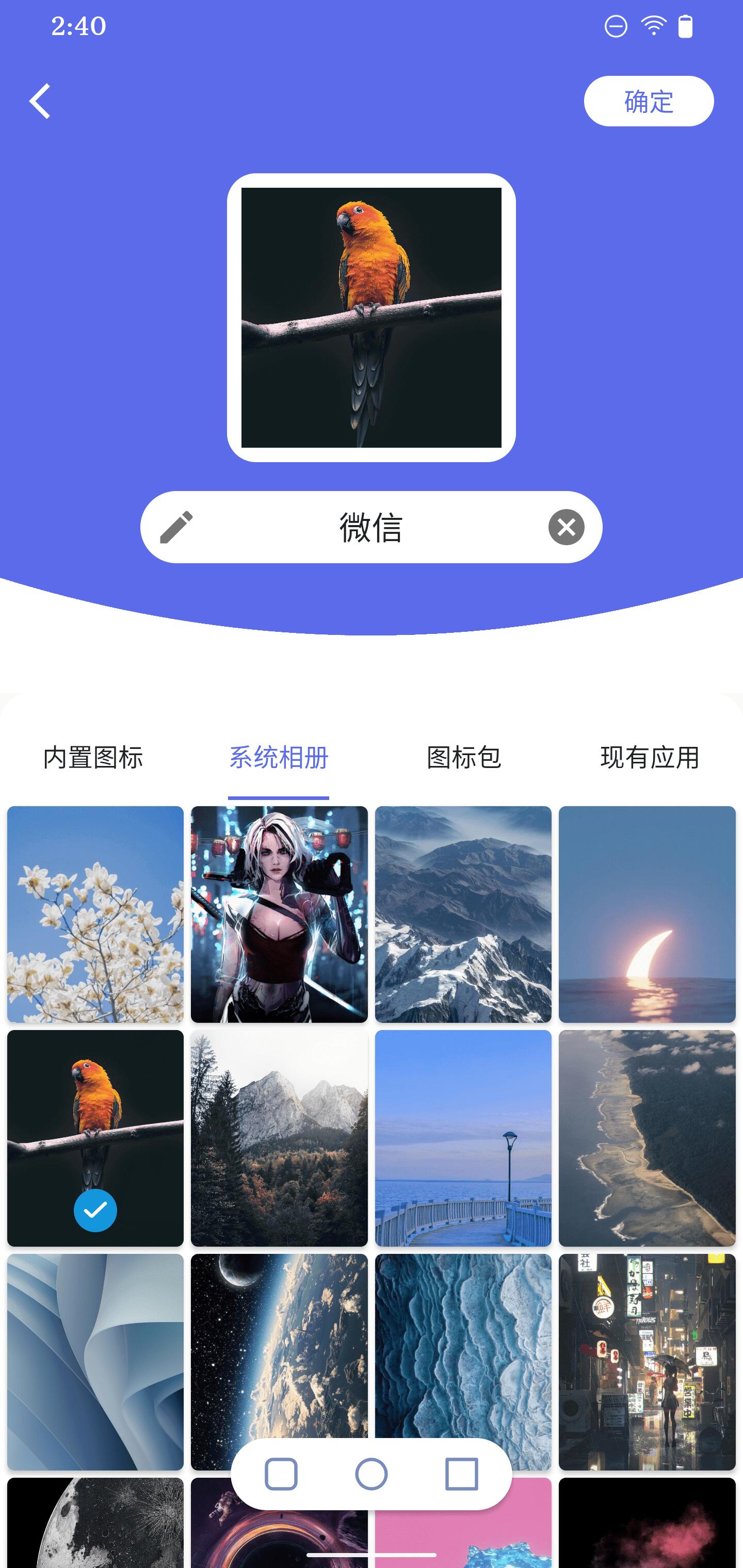Pick the crescent moon over sea photo
Screen dimensions: 743x1568
647,914
